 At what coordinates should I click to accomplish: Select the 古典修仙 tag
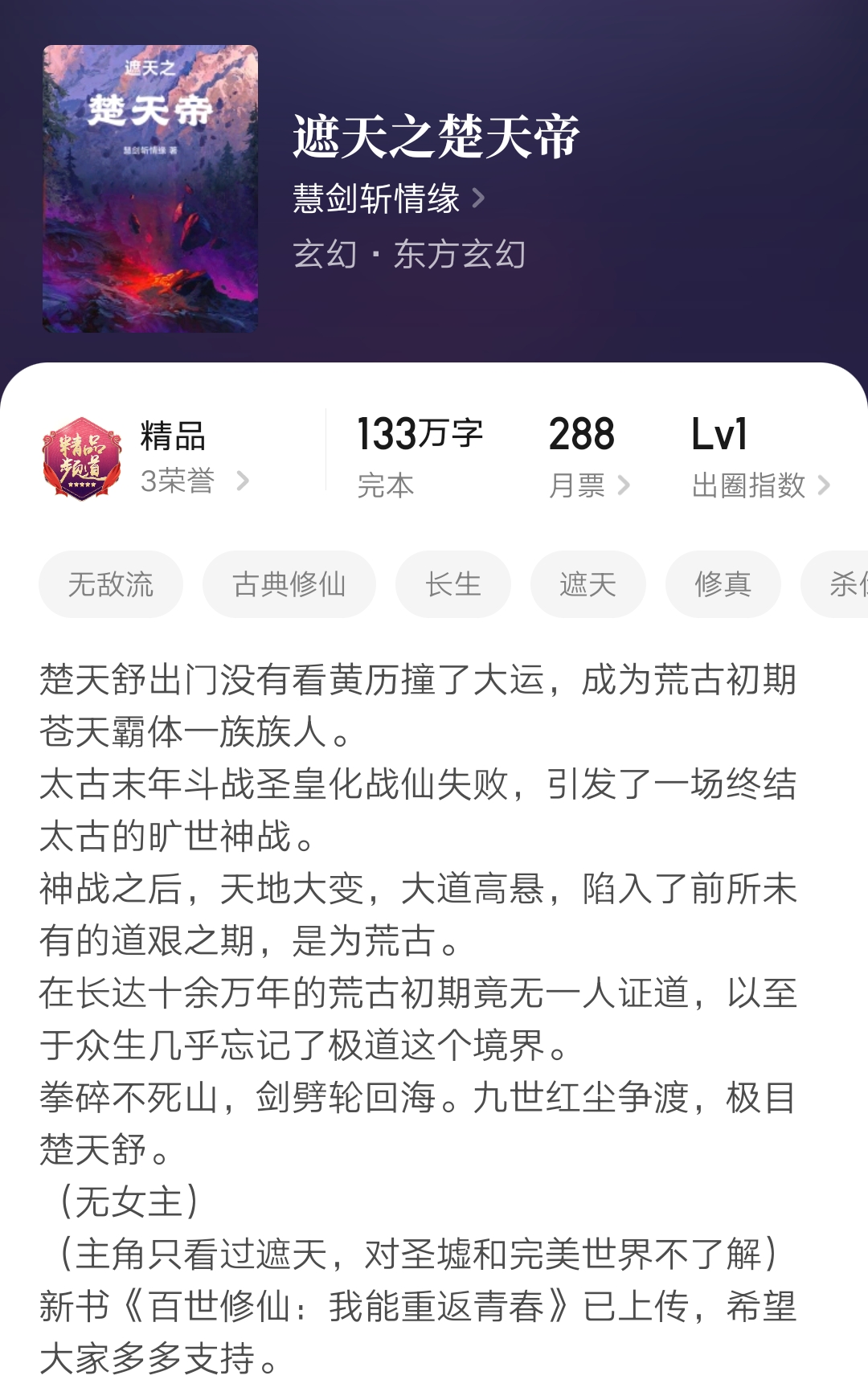point(289,585)
